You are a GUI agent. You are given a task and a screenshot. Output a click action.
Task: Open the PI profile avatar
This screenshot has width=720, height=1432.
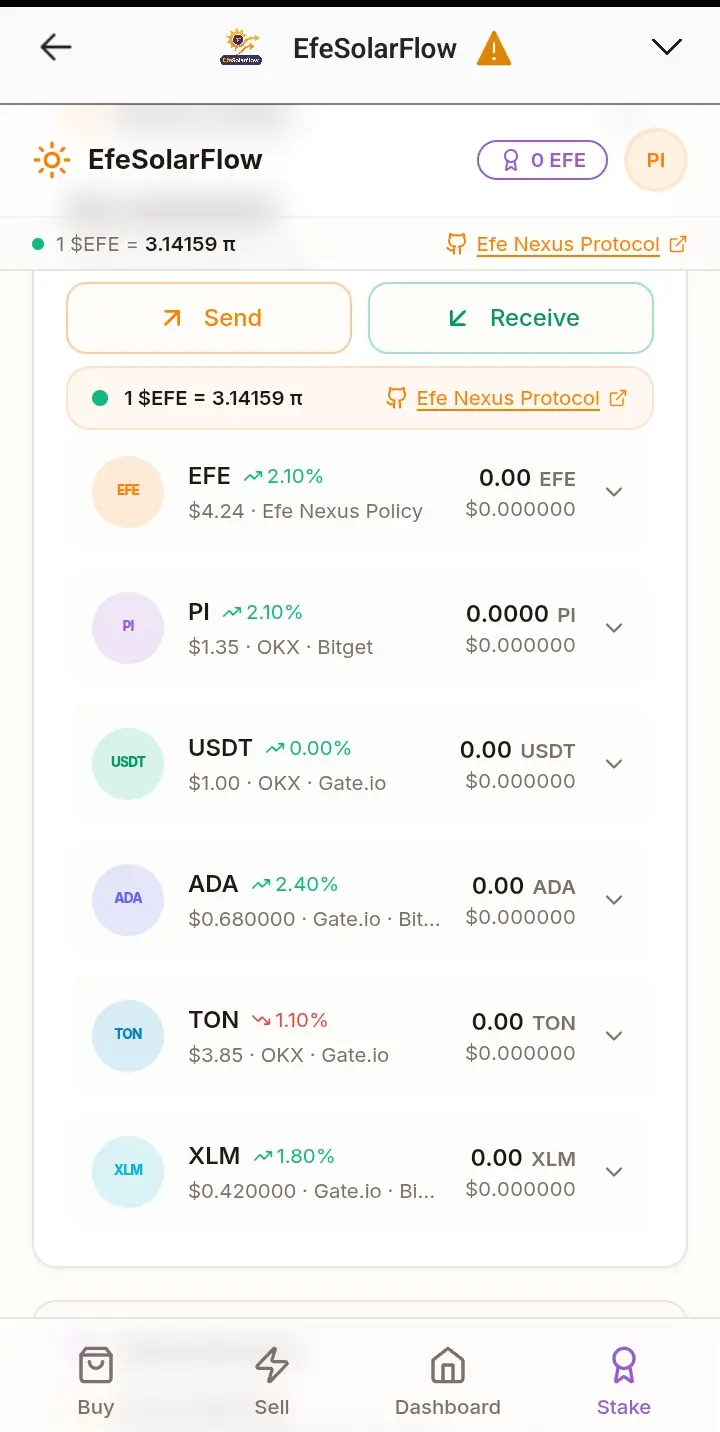click(x=656, y=160)
